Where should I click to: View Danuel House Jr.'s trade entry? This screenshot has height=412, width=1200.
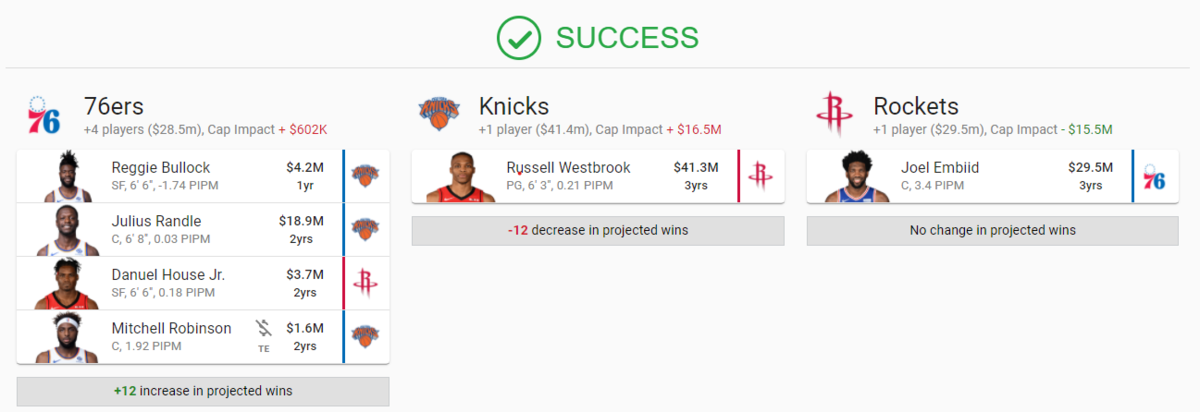[200, 283]
